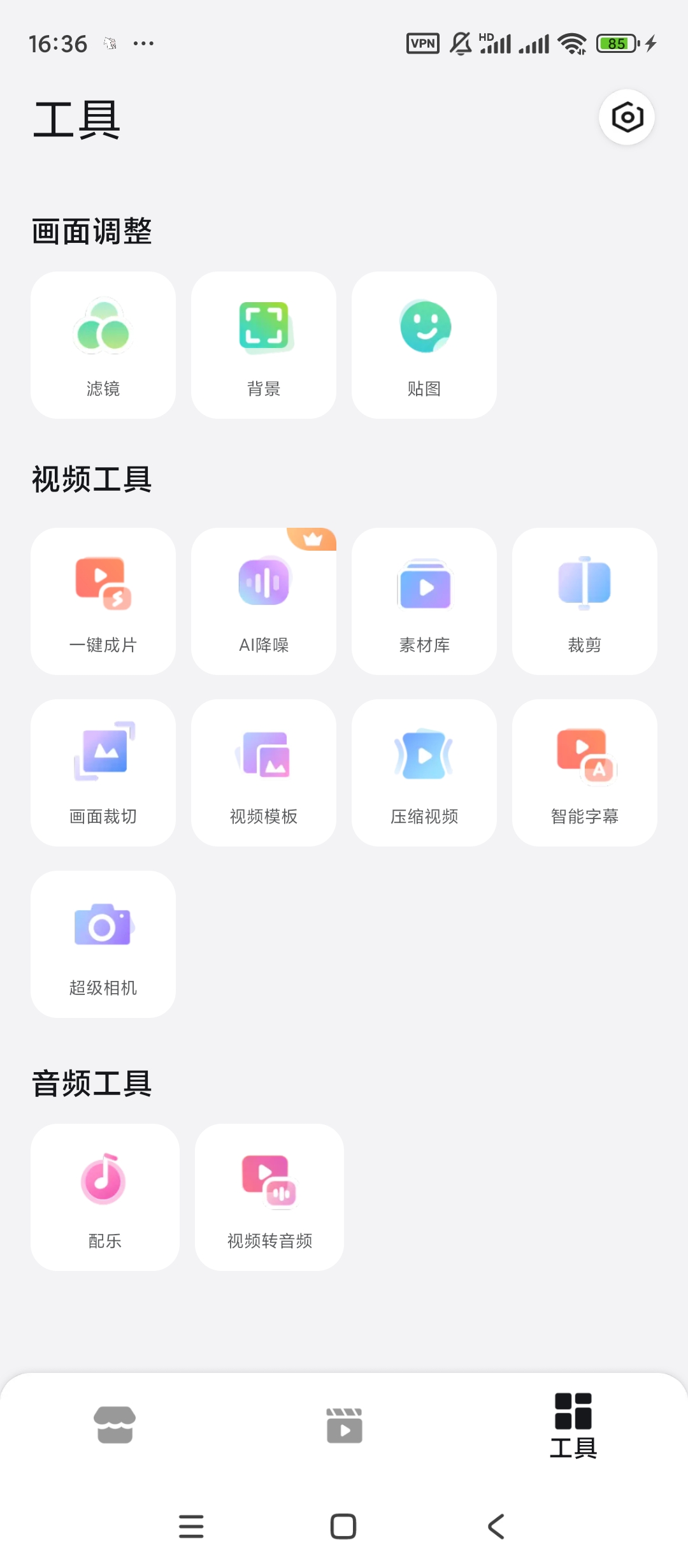The image size is (688, 1568).
Task: Select the 工具 tab in bottom bar
Action: tap(573, 1425)
